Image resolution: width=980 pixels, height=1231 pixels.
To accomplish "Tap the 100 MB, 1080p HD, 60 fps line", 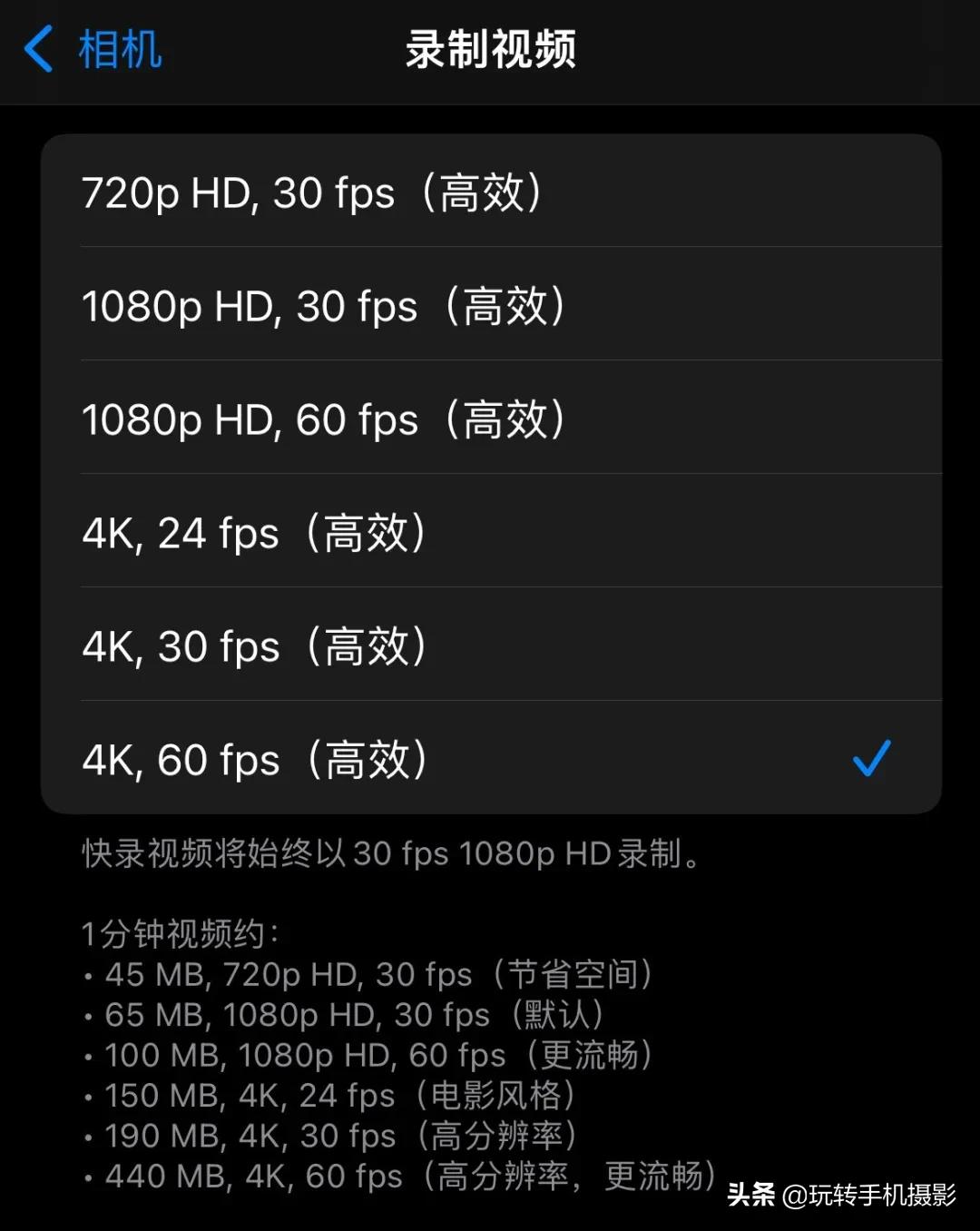I will point(372,1055).
